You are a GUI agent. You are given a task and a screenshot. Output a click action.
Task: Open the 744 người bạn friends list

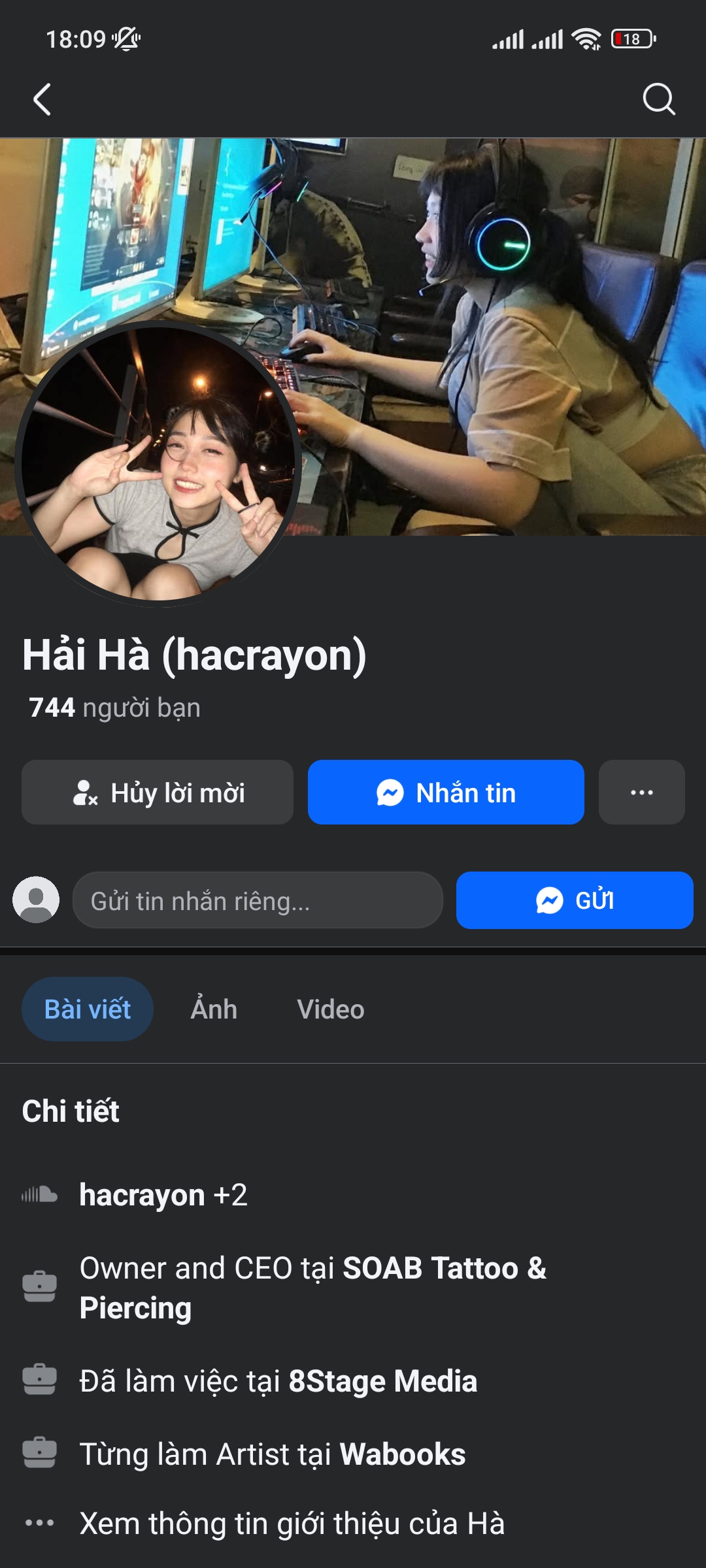115,708
